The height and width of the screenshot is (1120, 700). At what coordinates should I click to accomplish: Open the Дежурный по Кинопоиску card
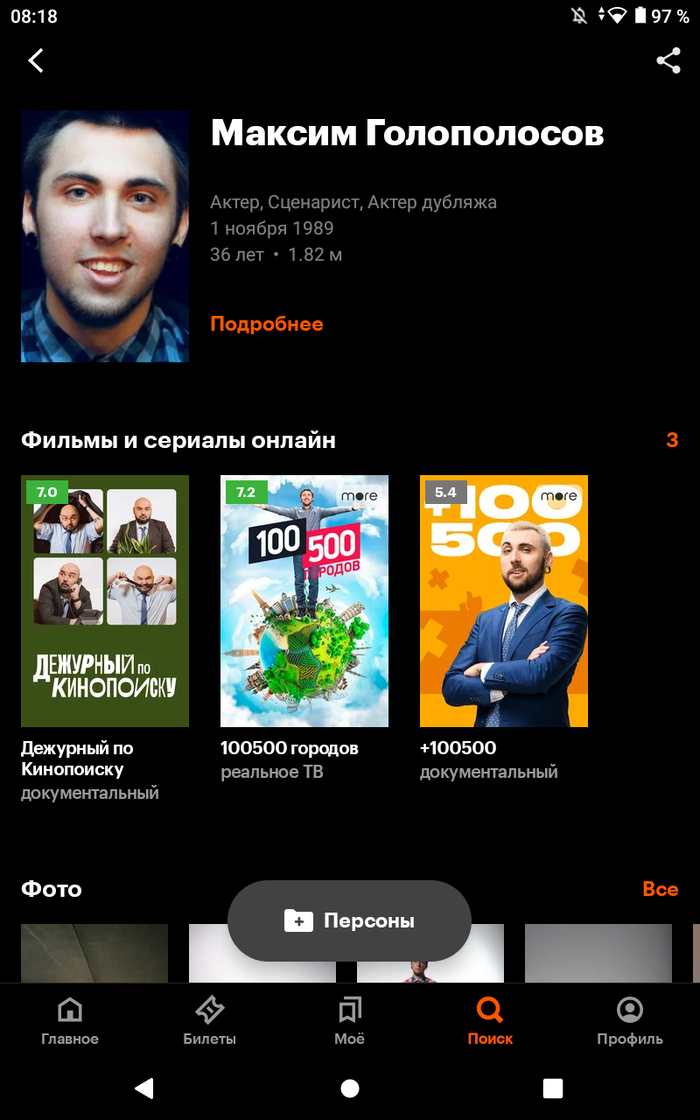tap(105, 601)
